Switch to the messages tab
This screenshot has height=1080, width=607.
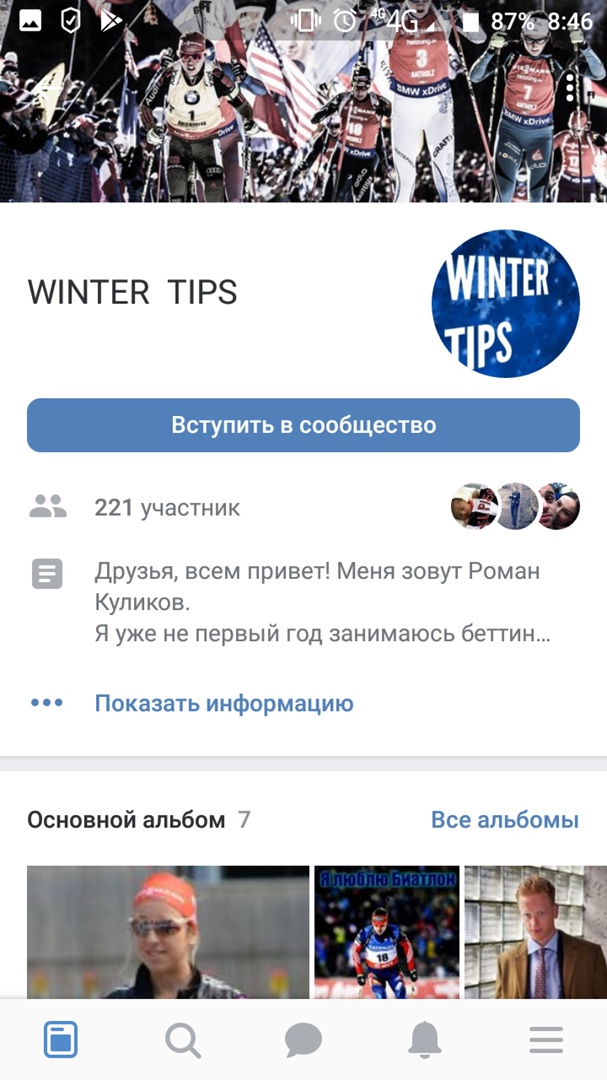coord(303,1041)
